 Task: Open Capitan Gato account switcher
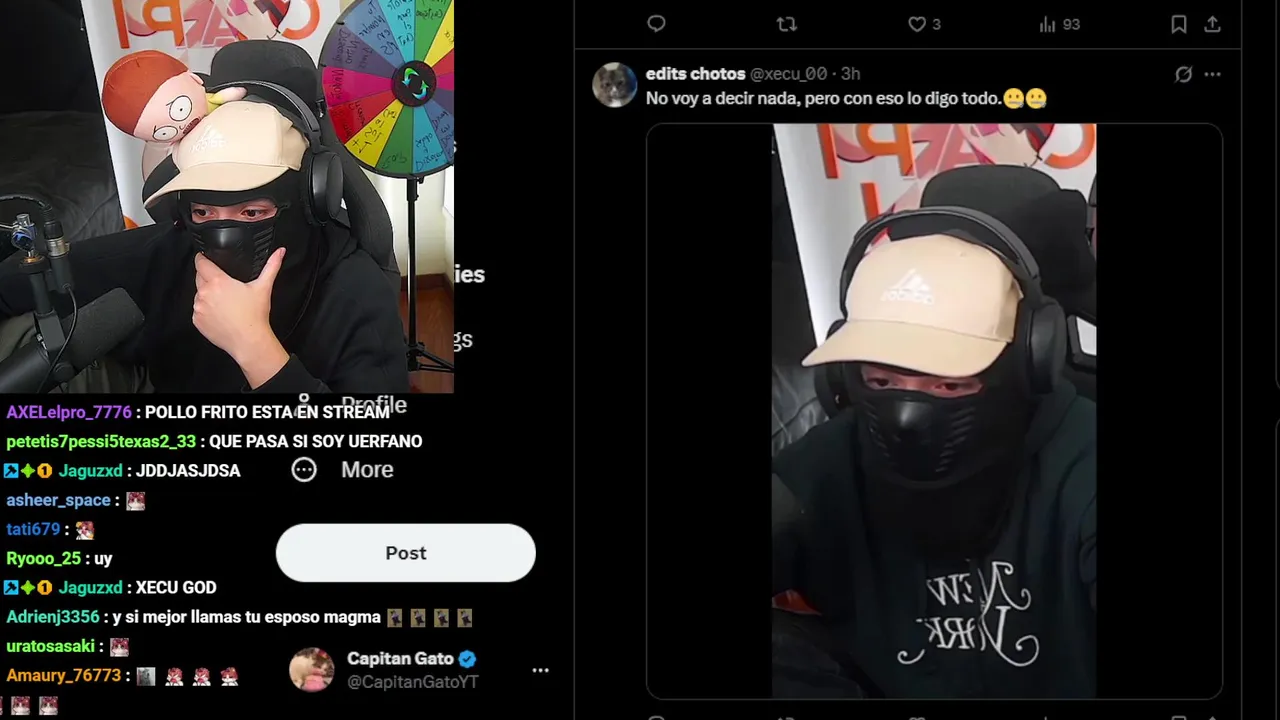tap(540, 670)
